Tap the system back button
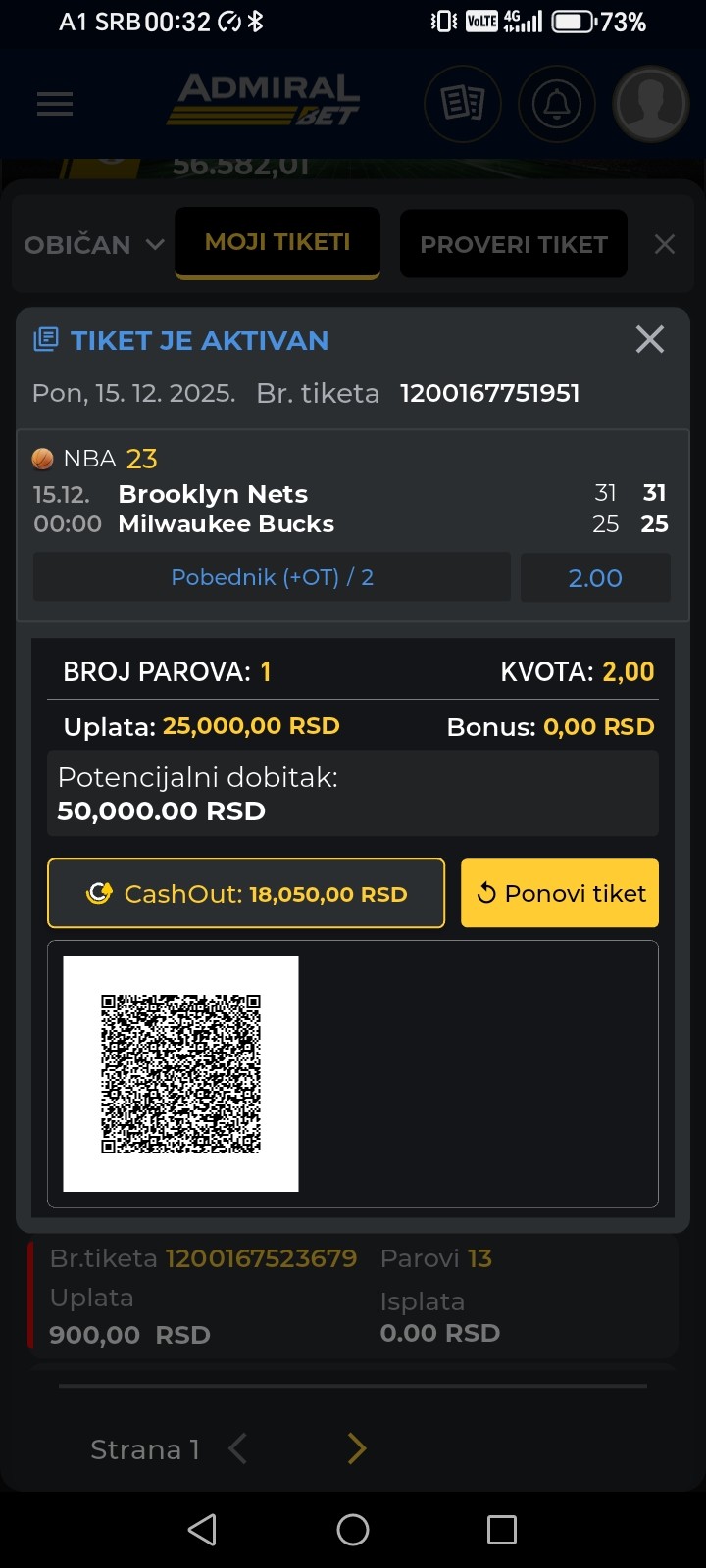Viewport: 706px width, 1568px height. coord(202,1530)
